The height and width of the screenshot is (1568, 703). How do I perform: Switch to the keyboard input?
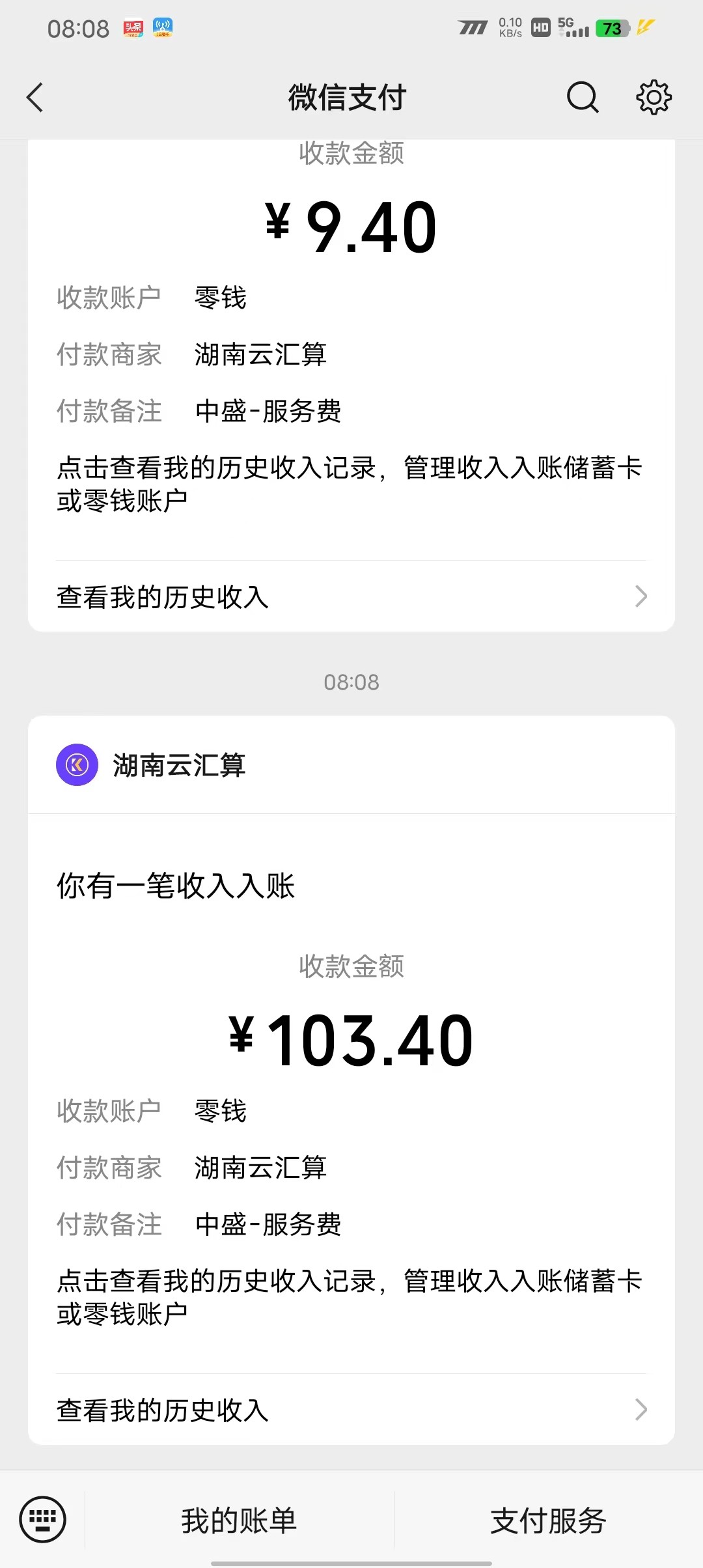point(43,1520)
